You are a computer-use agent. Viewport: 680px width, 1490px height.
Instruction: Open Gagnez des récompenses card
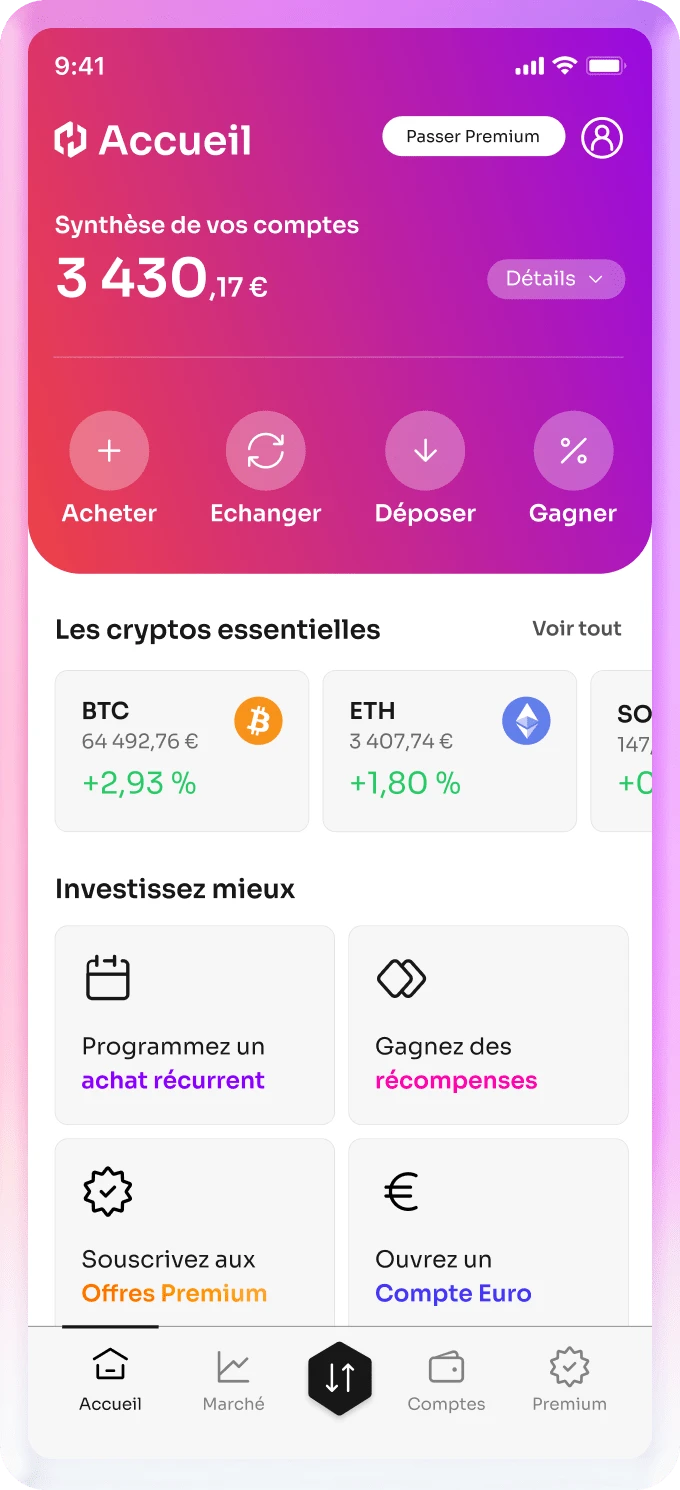pyautogui.click(x=488, y=1024)
